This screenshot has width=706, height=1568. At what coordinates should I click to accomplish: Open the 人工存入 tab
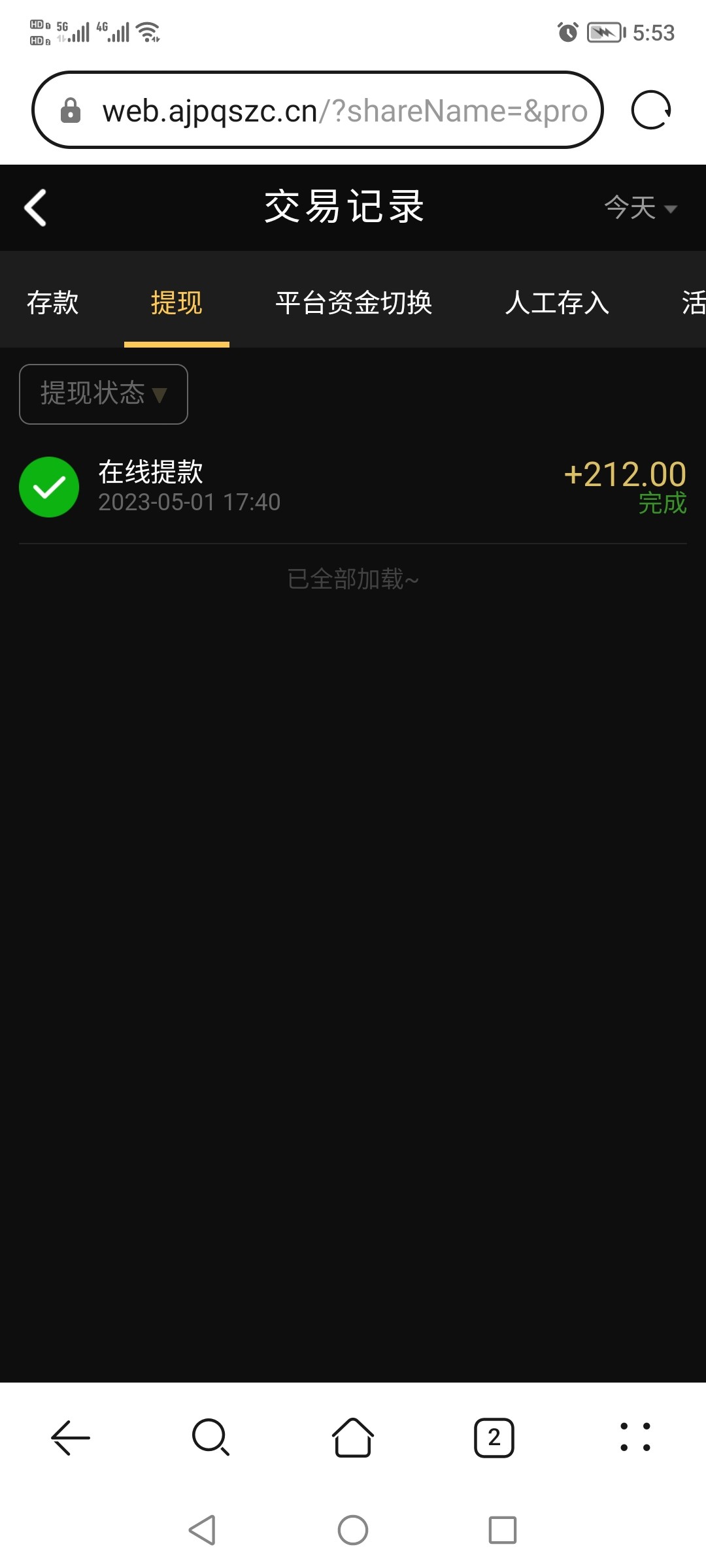[557, 302]
